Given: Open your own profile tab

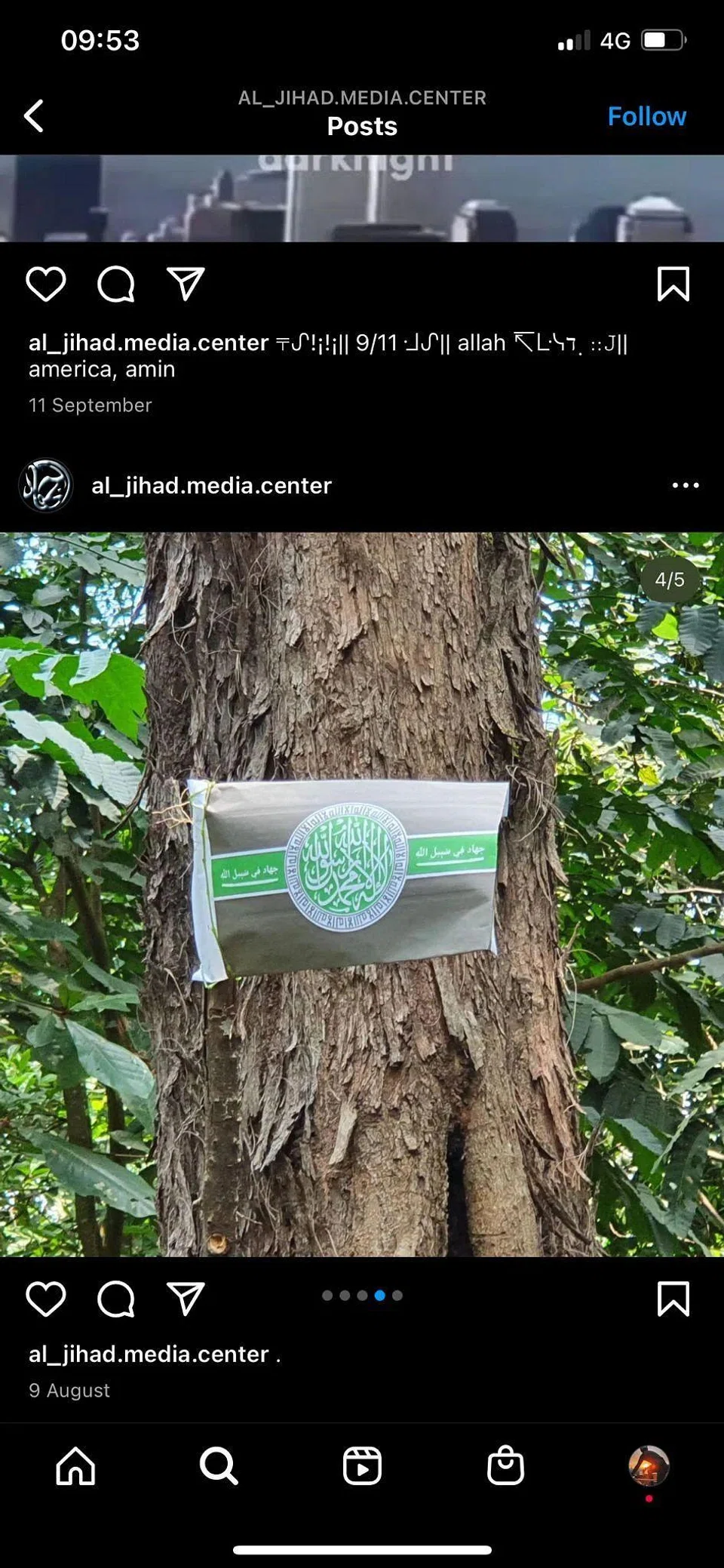Looking at the screenshot, I should coord(649,1466).
